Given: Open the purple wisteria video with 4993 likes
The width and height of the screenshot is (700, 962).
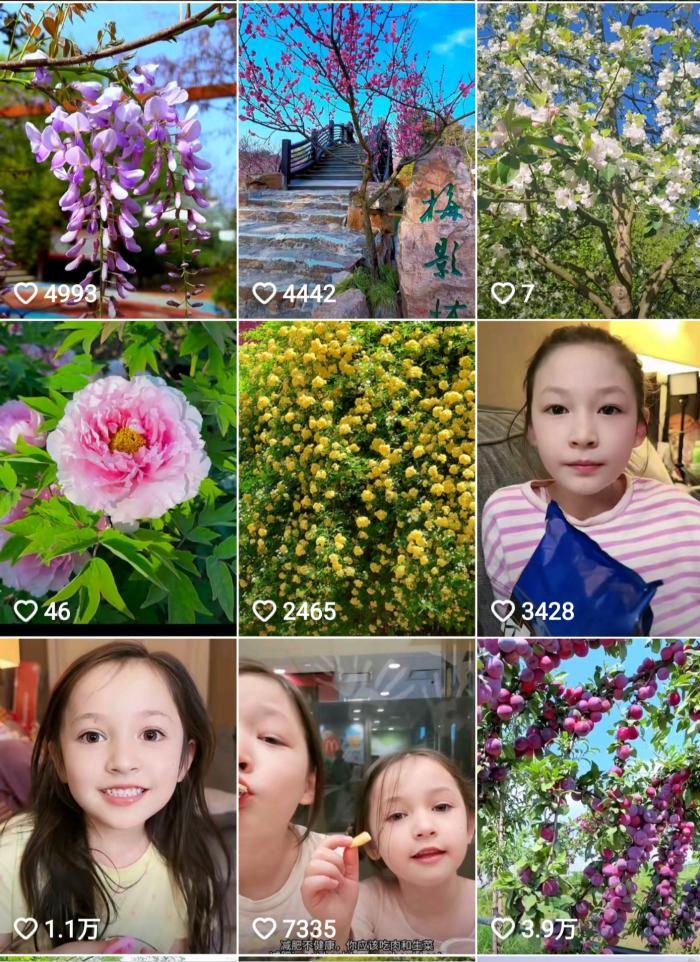Looking at the screenshot, I should [x=118, y=160].
